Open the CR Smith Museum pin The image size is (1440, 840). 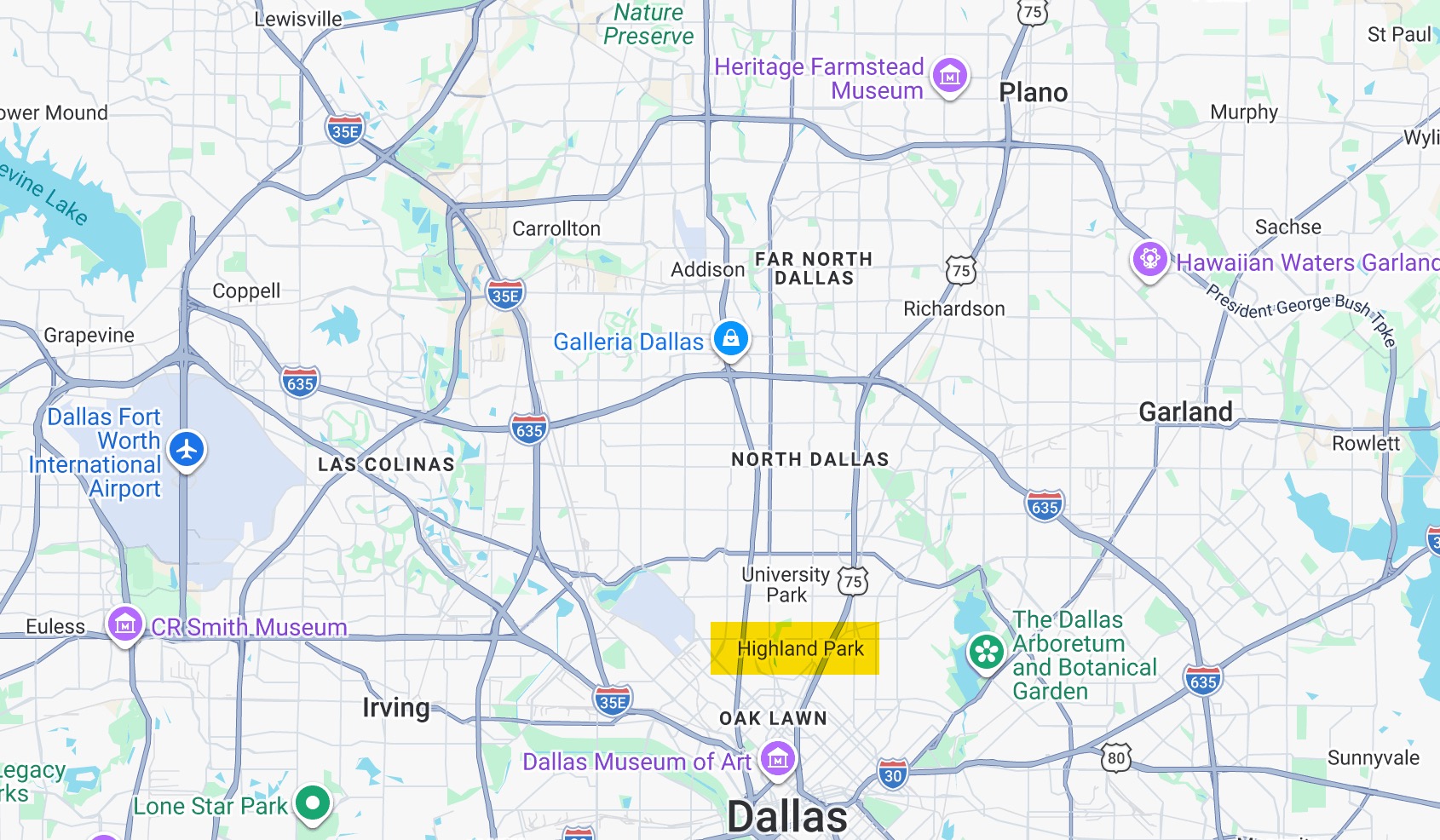pos(125,624)
